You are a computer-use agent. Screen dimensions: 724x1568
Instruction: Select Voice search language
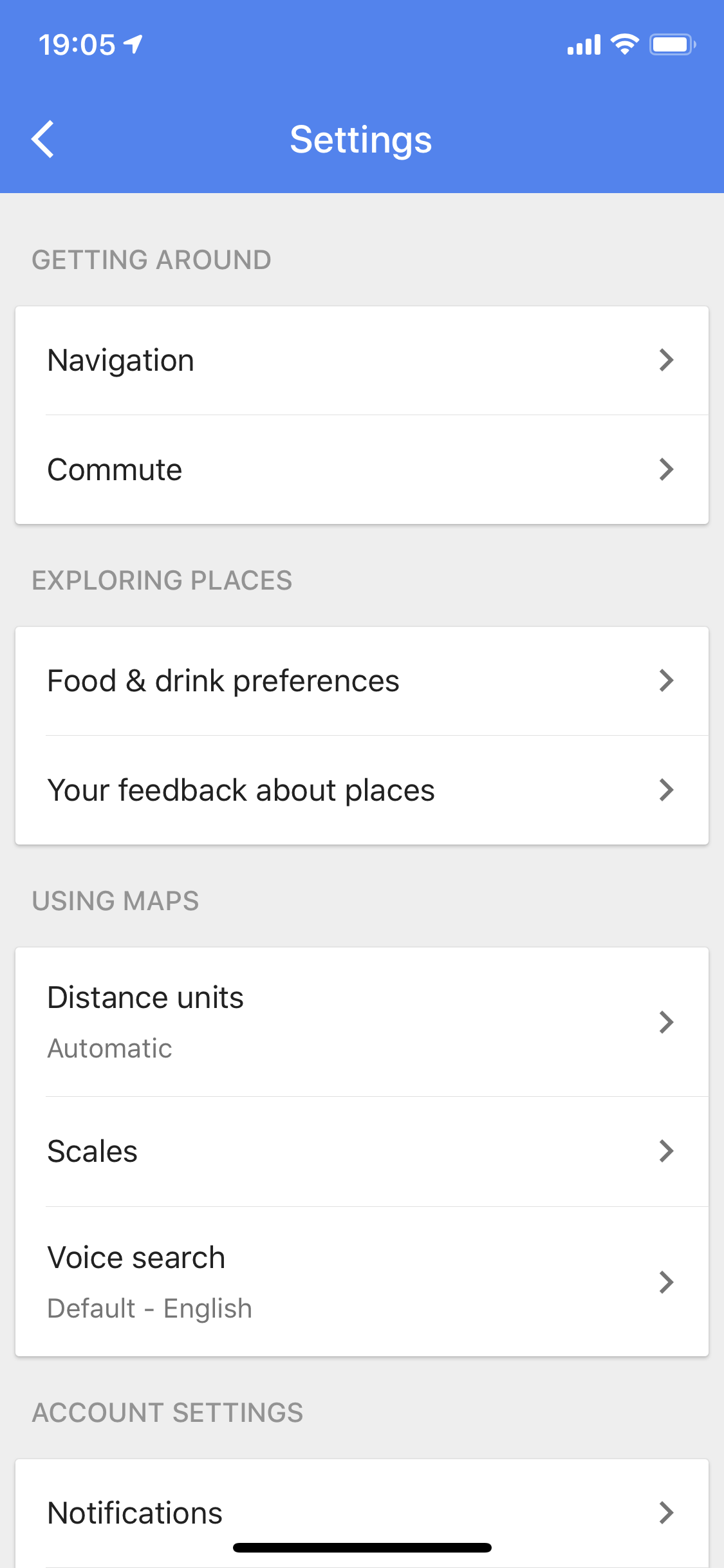pos(362,1282)
